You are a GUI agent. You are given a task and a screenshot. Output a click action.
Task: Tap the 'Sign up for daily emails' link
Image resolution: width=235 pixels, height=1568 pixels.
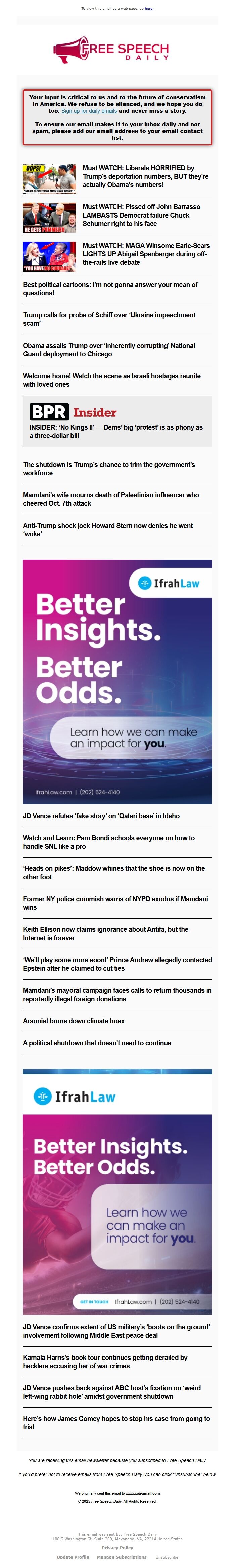point(89,111)
